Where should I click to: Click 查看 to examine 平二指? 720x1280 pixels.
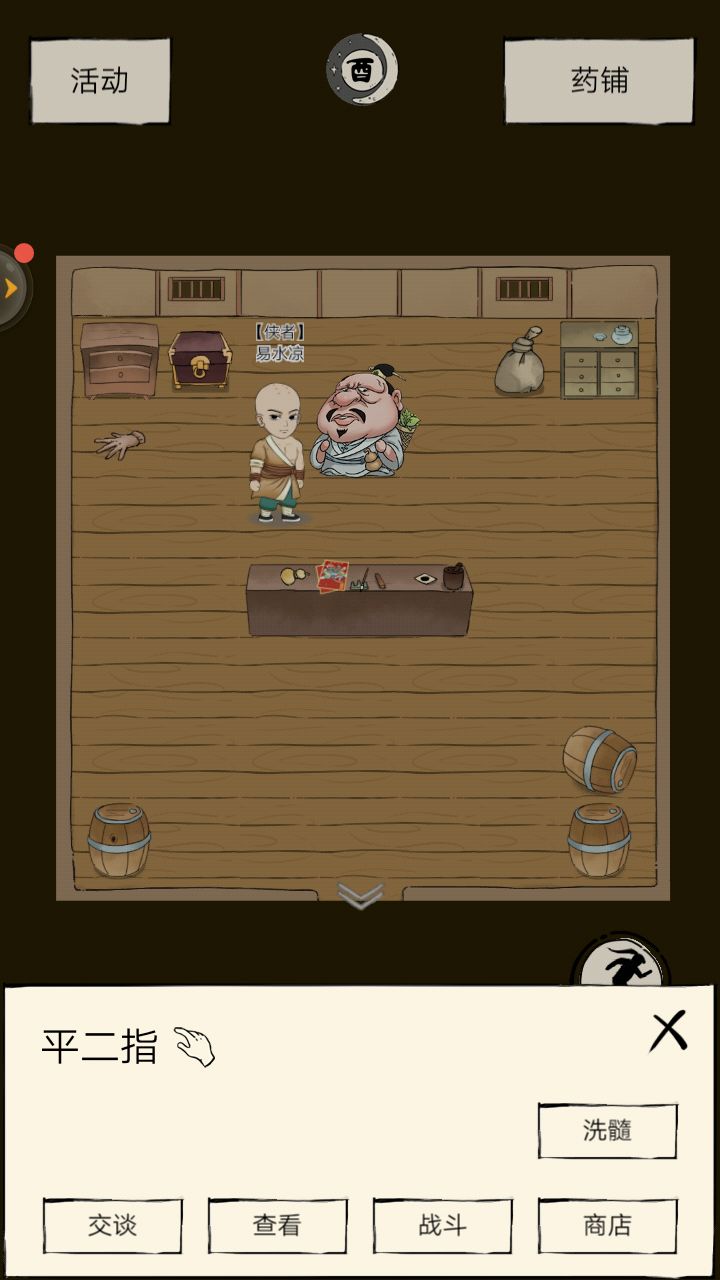click(277, 1226)
